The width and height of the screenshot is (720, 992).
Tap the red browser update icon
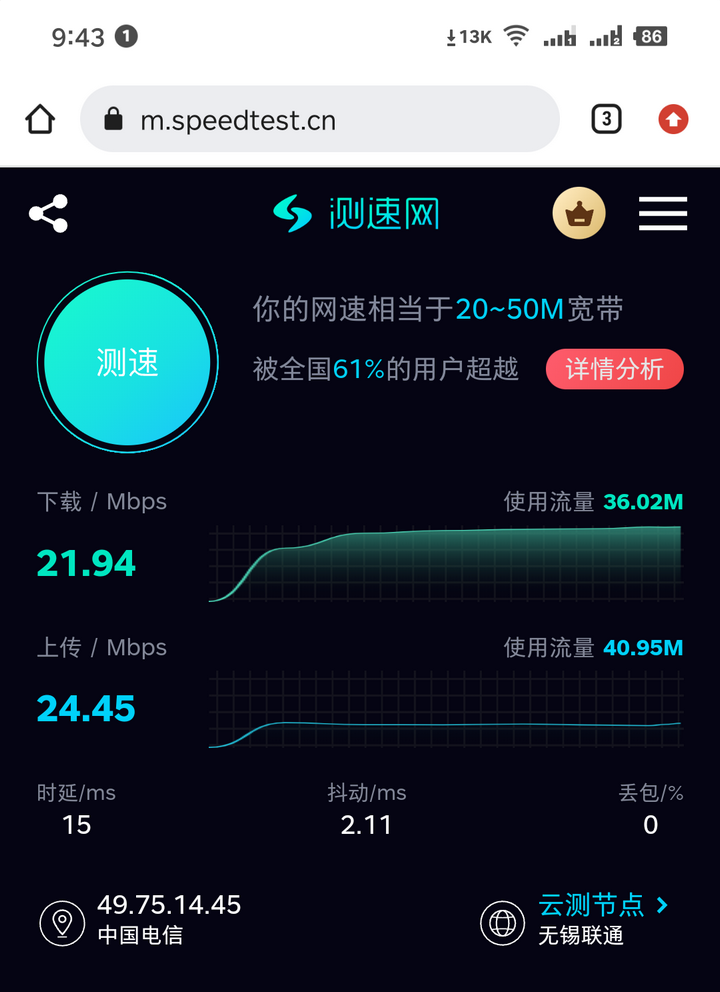click(x=673, y=120)
